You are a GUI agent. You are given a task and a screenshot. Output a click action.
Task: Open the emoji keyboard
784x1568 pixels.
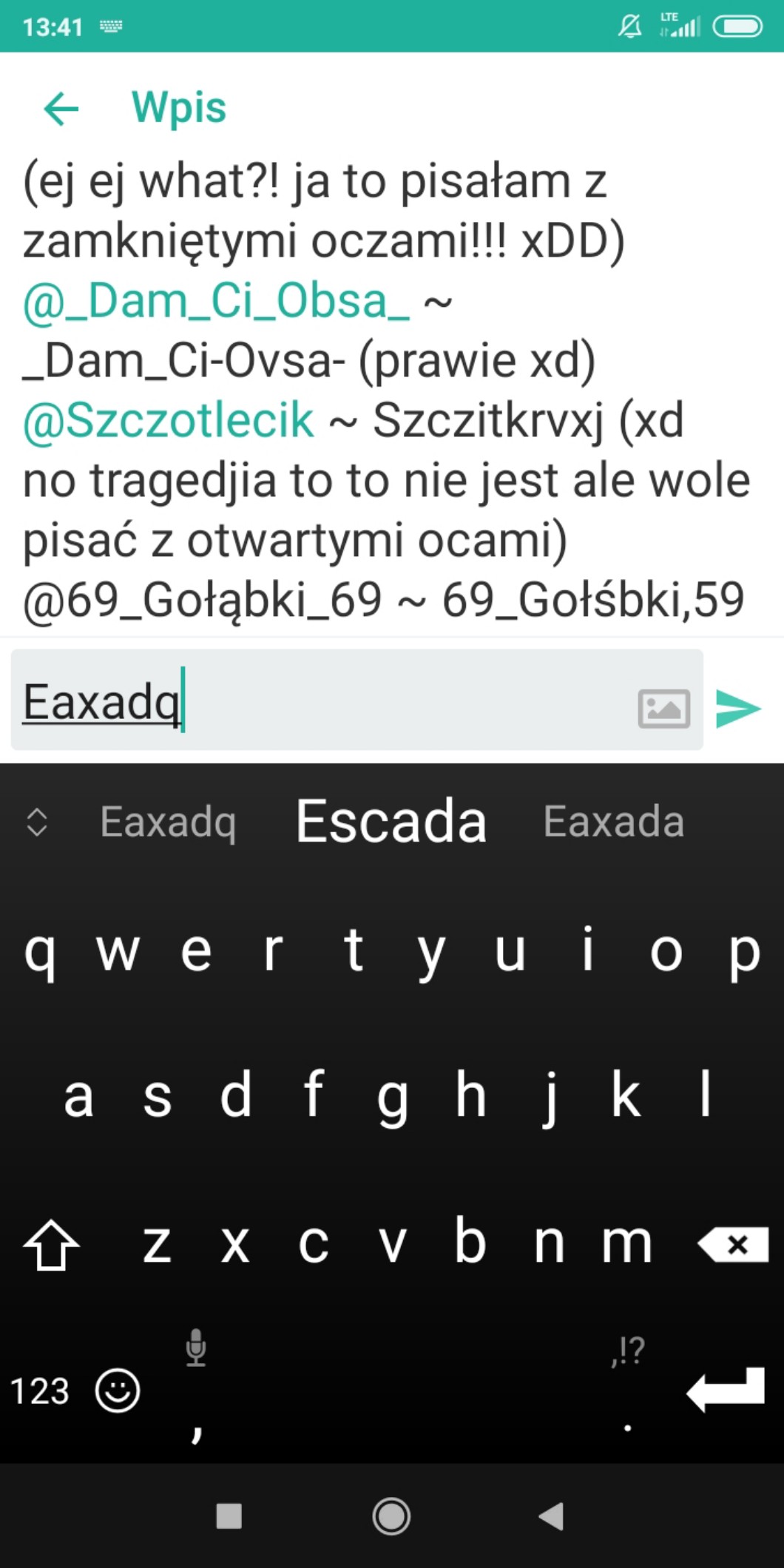pyautogui.click(x=118, y=1391)
